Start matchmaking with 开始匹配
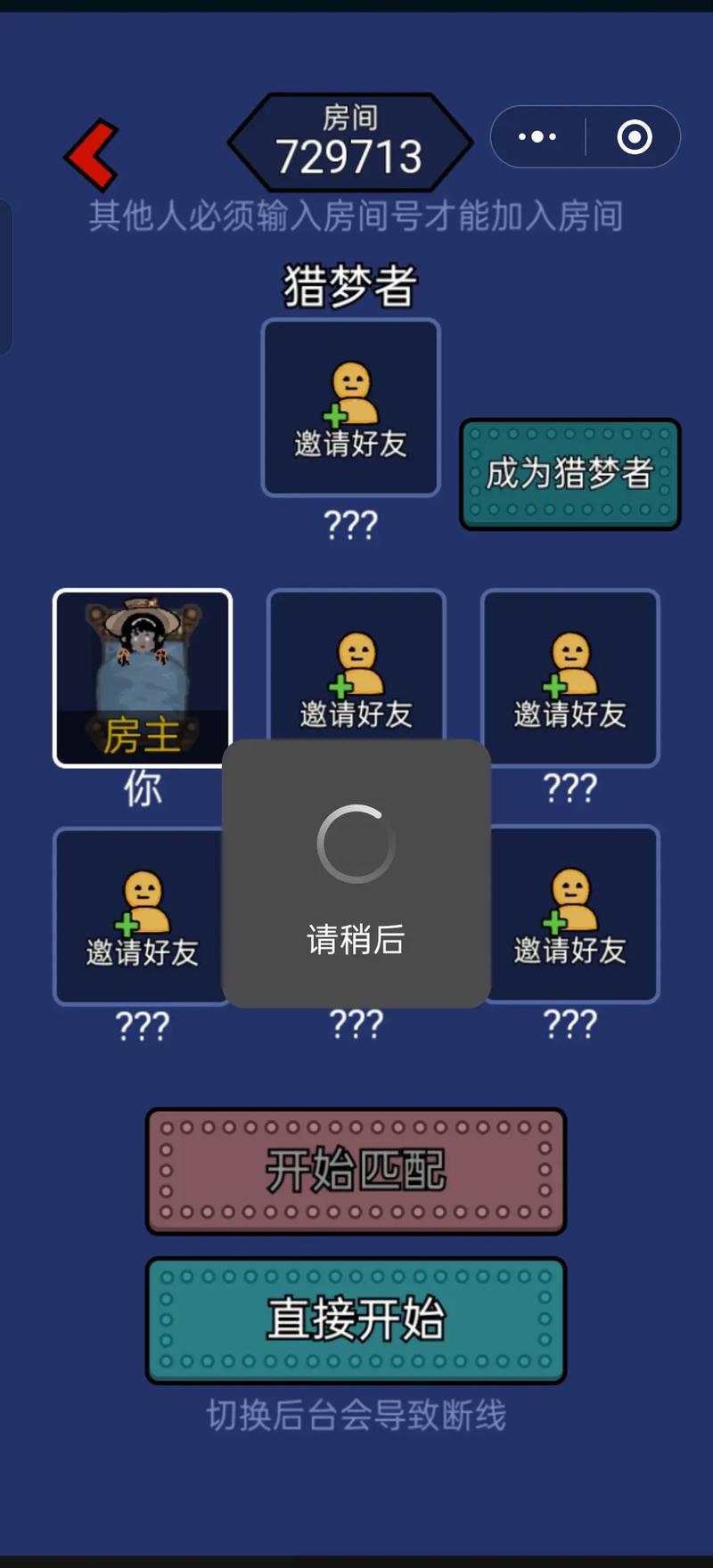 (356, 1171)
